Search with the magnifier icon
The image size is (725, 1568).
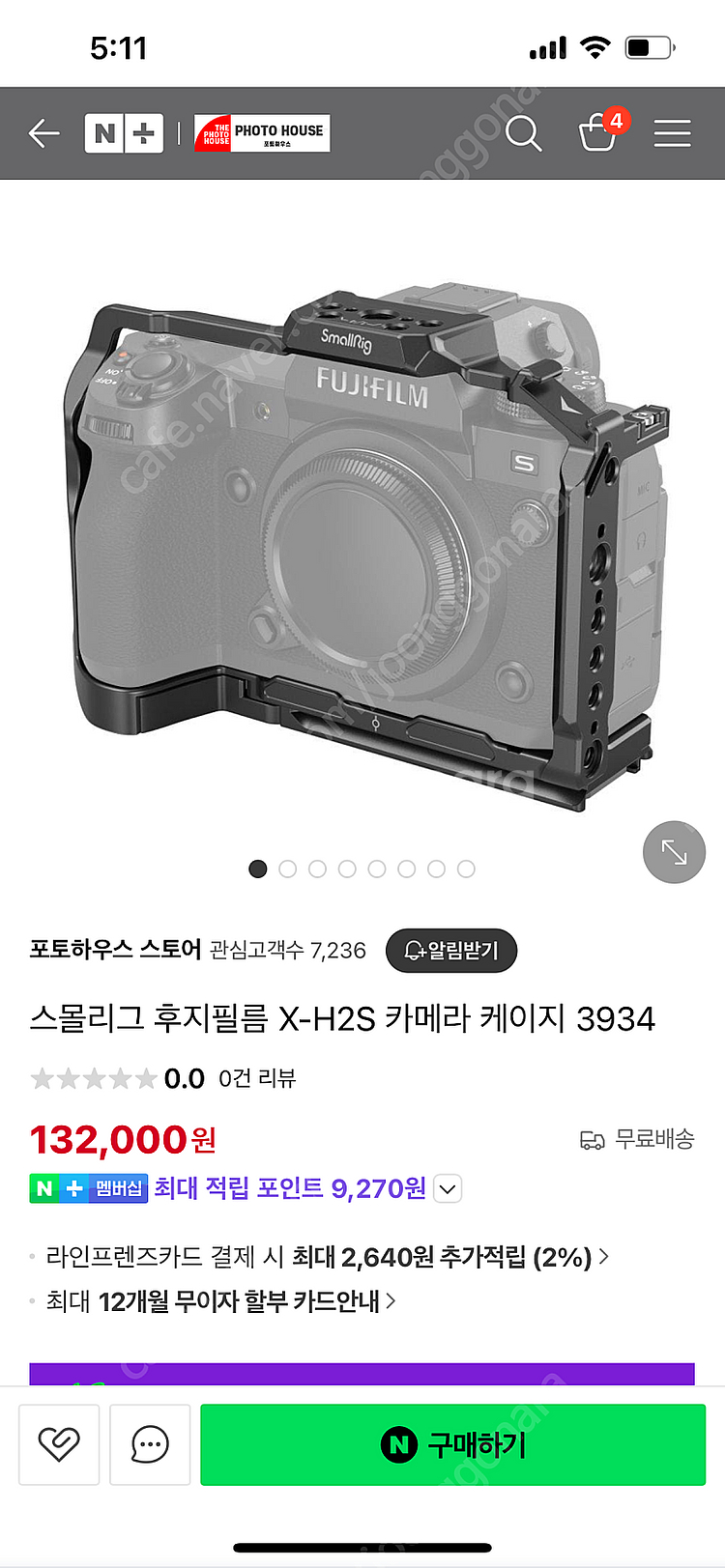point(523,133)
